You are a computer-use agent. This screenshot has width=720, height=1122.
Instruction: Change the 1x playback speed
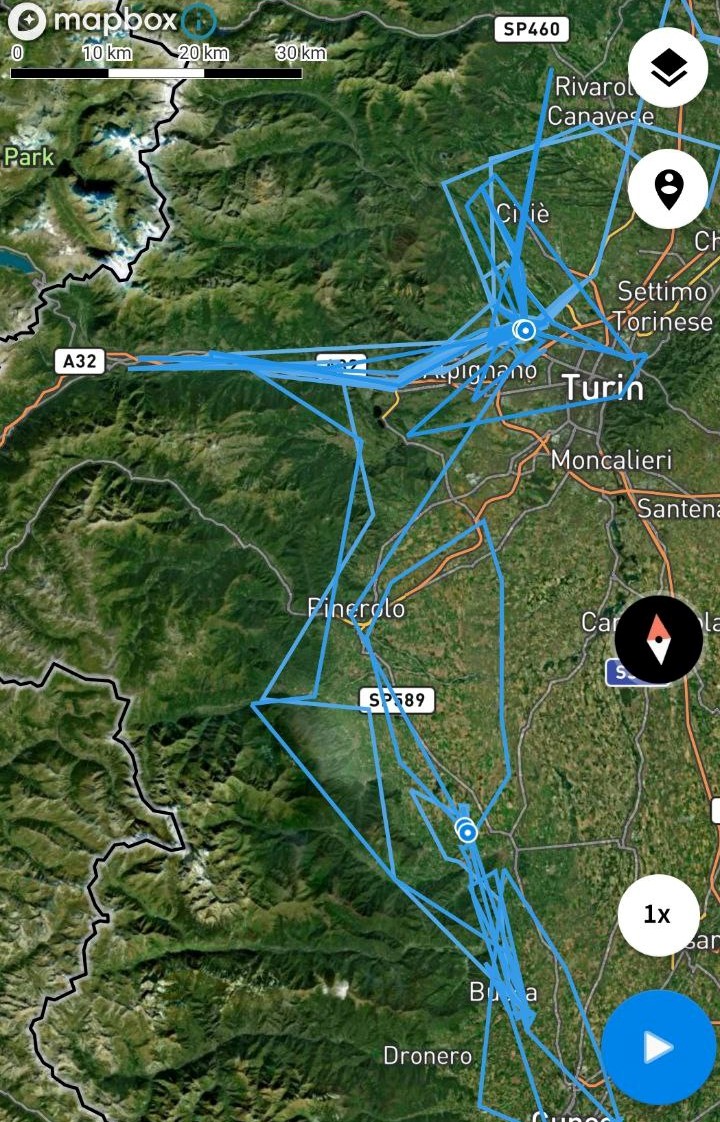tap(656, 914)
